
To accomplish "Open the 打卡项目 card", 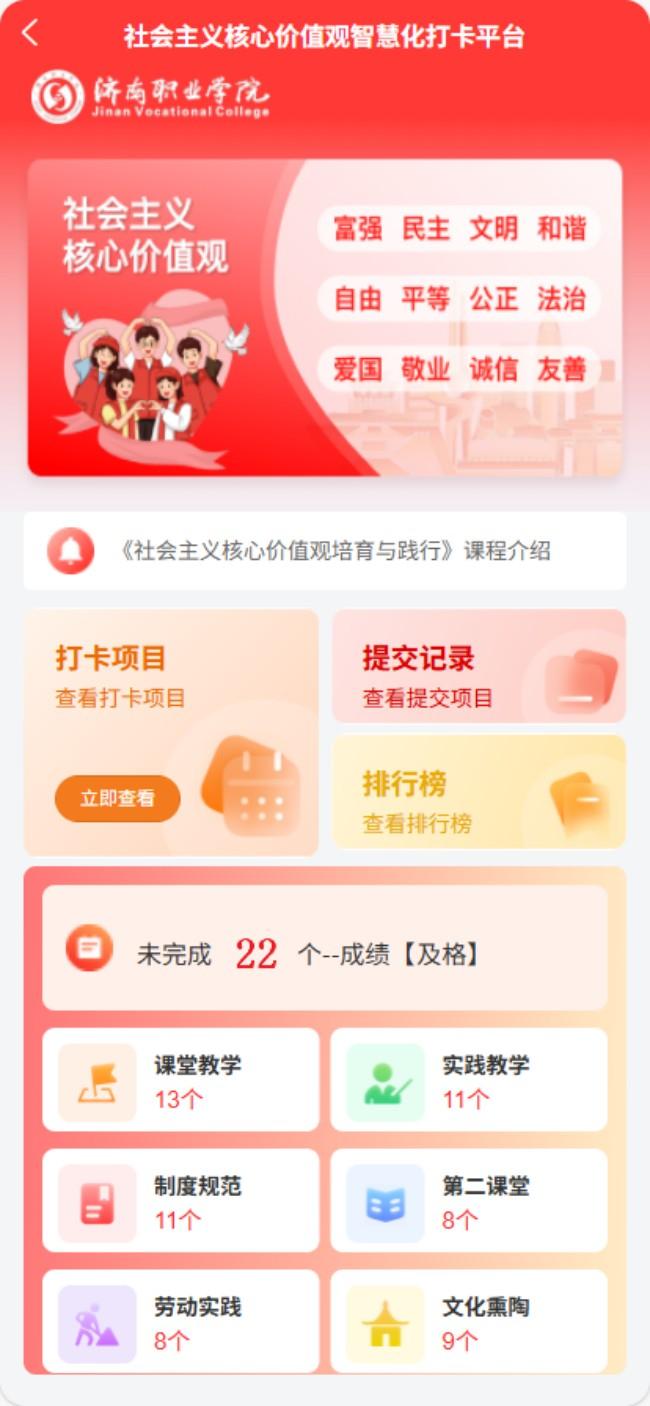I will pyautogui.click(x=170, y=680).
